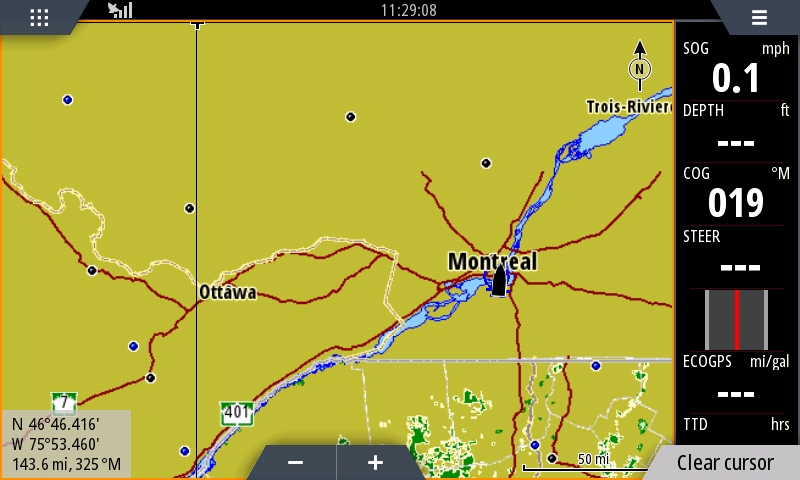Open the DEPTH data tile

pyautogui.click(x=736, y=131)
